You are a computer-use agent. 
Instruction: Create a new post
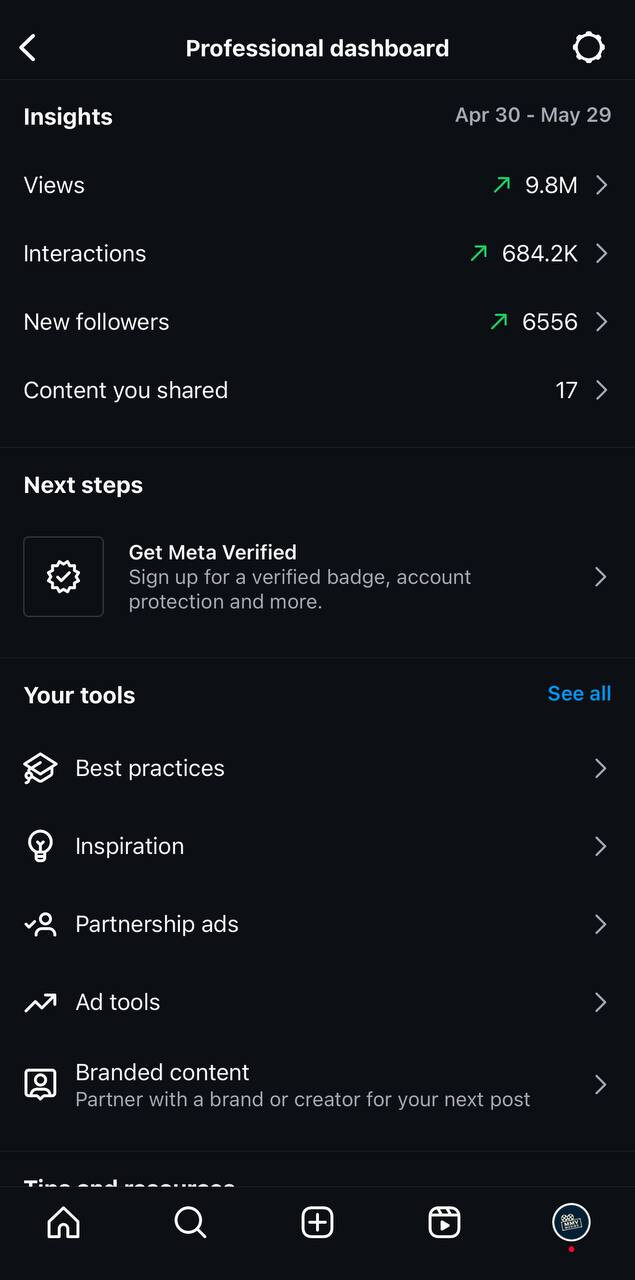(x=317, y=1222)
